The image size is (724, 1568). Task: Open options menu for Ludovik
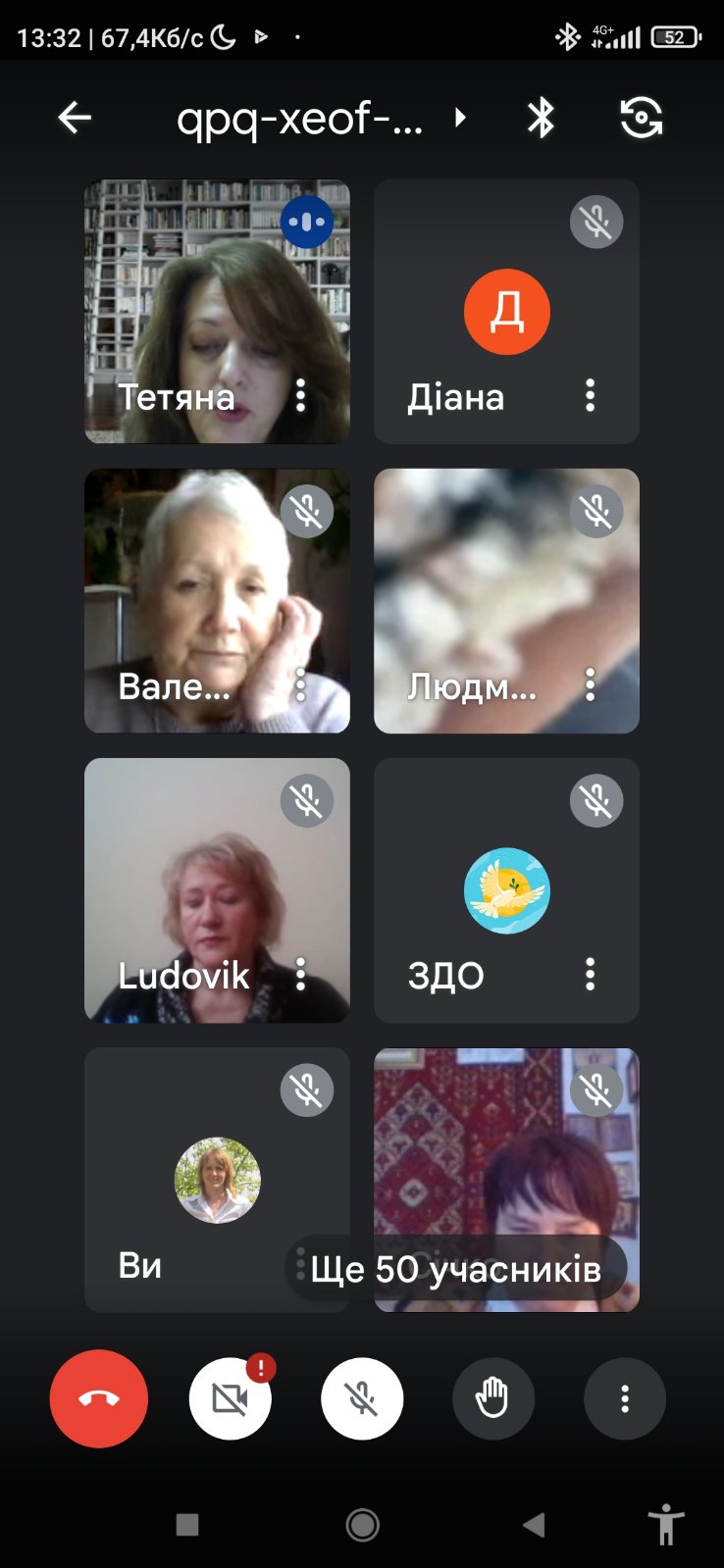(x=301, y=974)
